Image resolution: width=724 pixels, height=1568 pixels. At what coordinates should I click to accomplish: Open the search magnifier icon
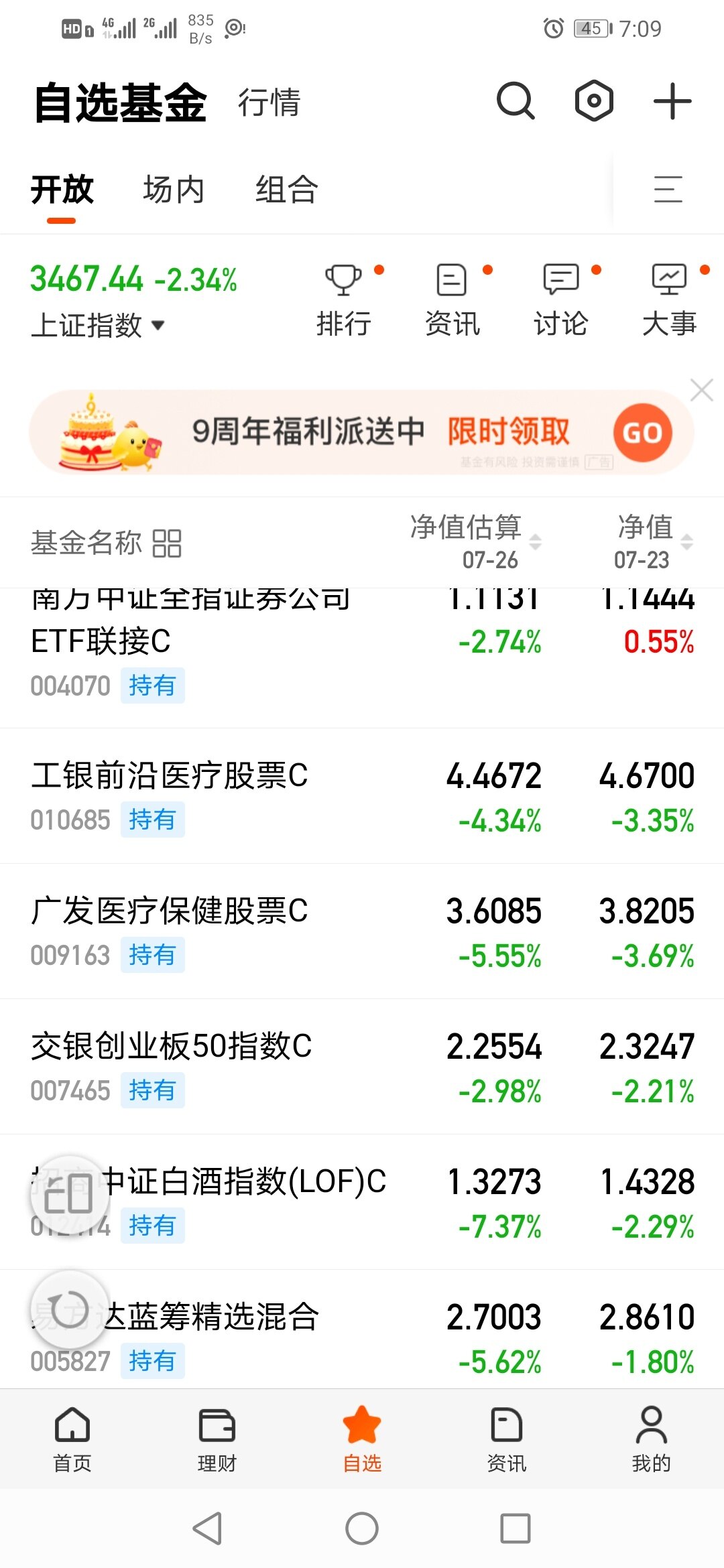[x=515, y=101]
